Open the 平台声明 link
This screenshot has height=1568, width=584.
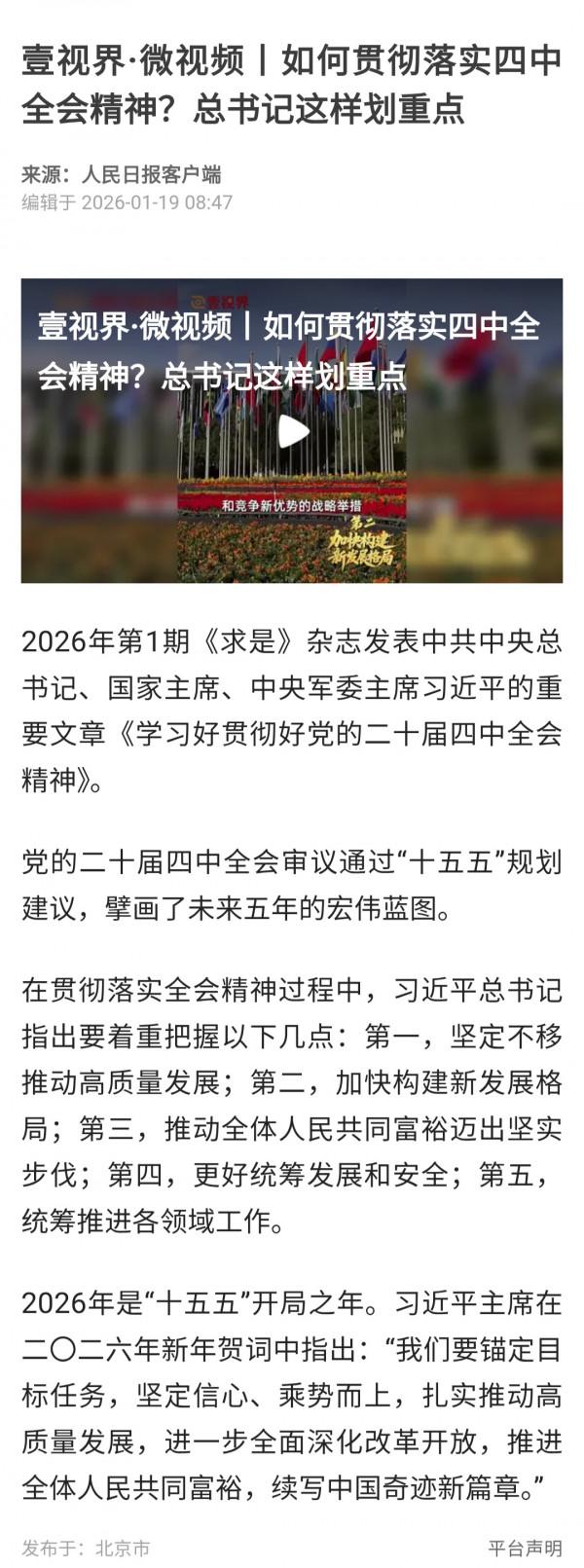tap(524, 1547)
